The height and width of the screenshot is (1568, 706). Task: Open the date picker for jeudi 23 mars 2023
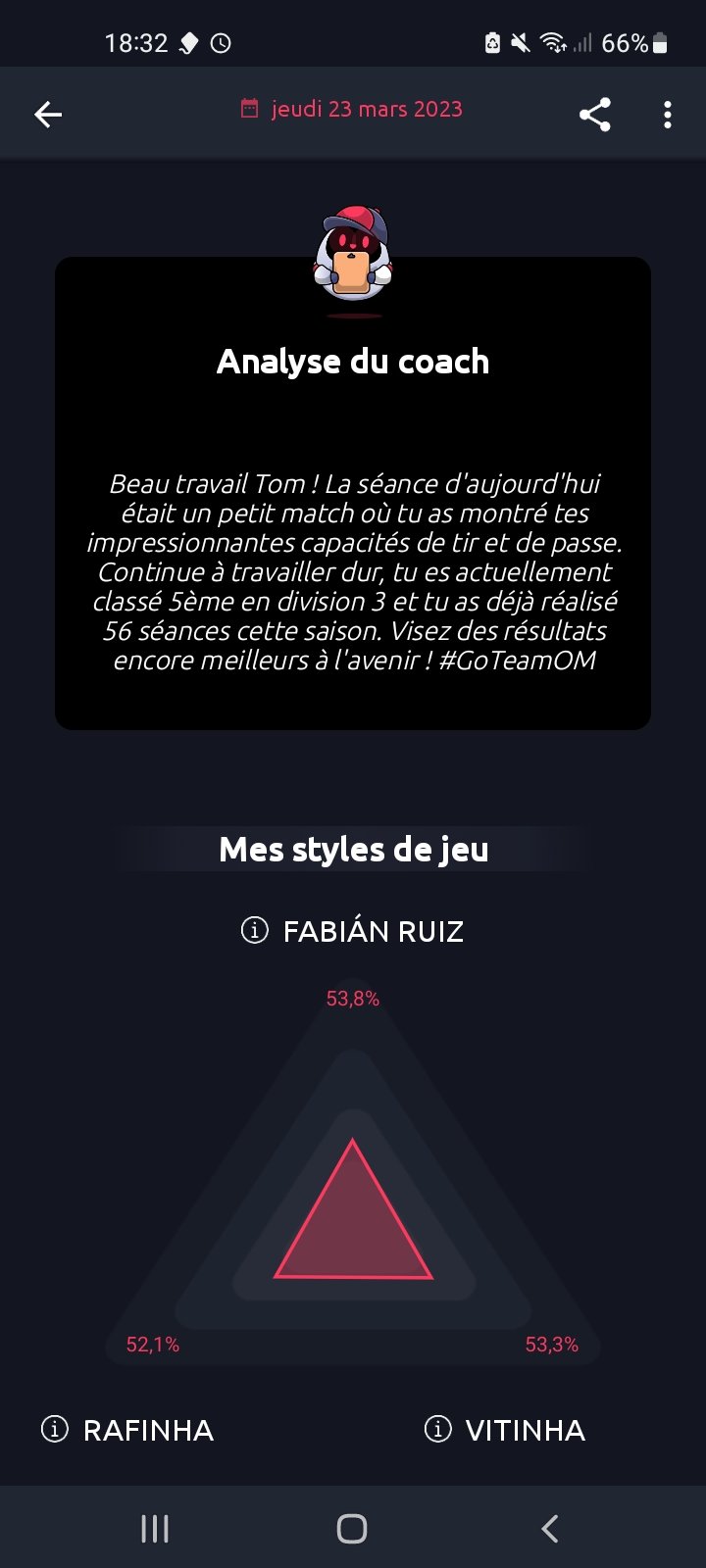pos(352,109)
